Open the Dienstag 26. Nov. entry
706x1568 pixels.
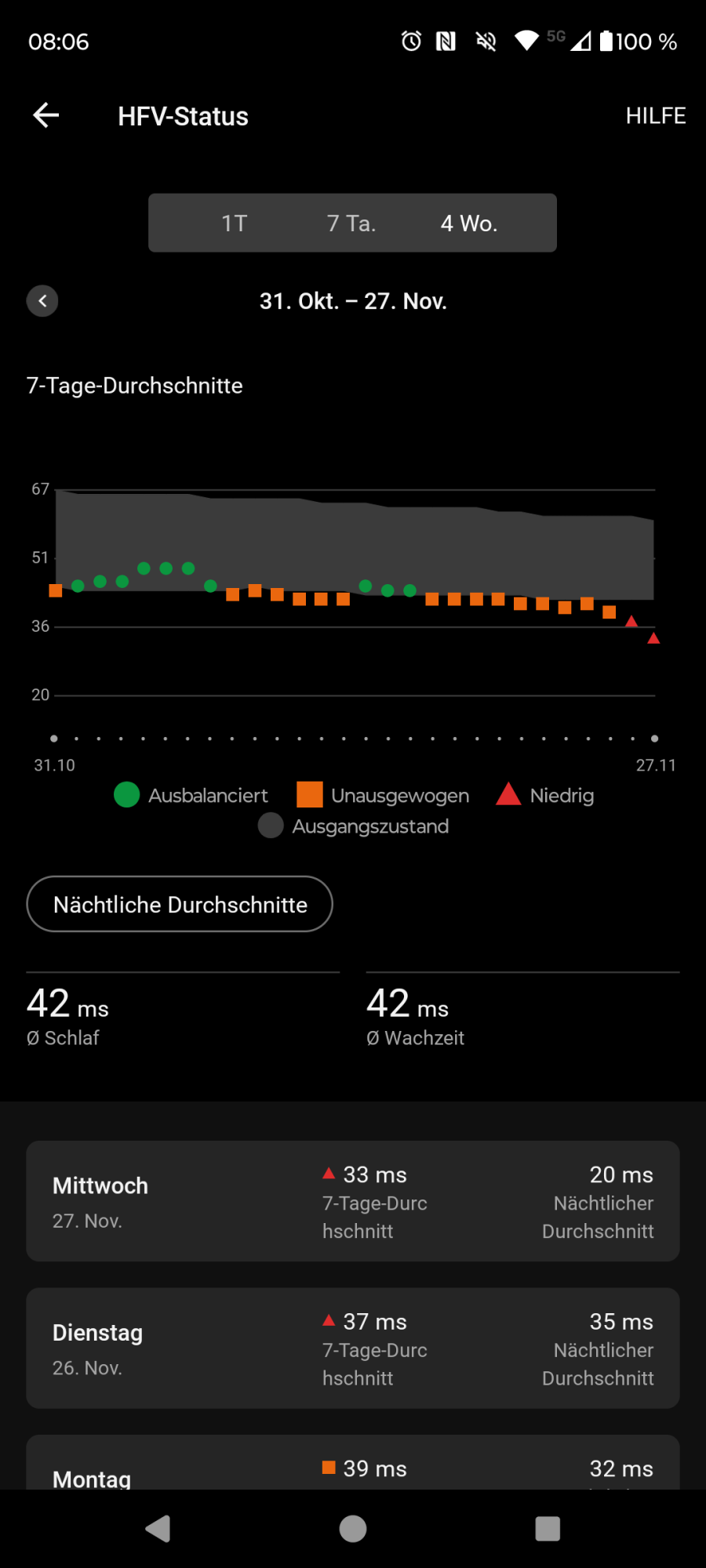point(352,1348)
